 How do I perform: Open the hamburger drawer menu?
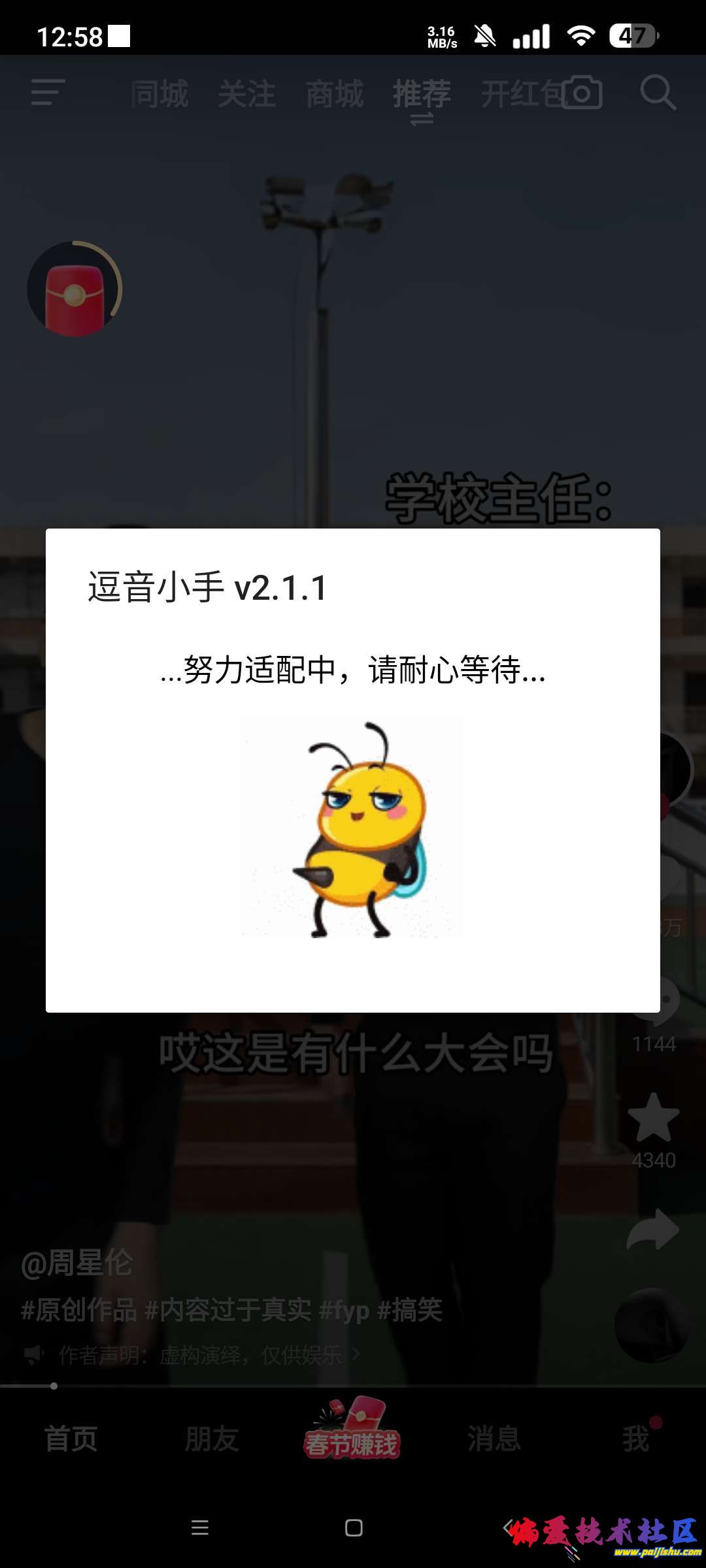[48, 92]
